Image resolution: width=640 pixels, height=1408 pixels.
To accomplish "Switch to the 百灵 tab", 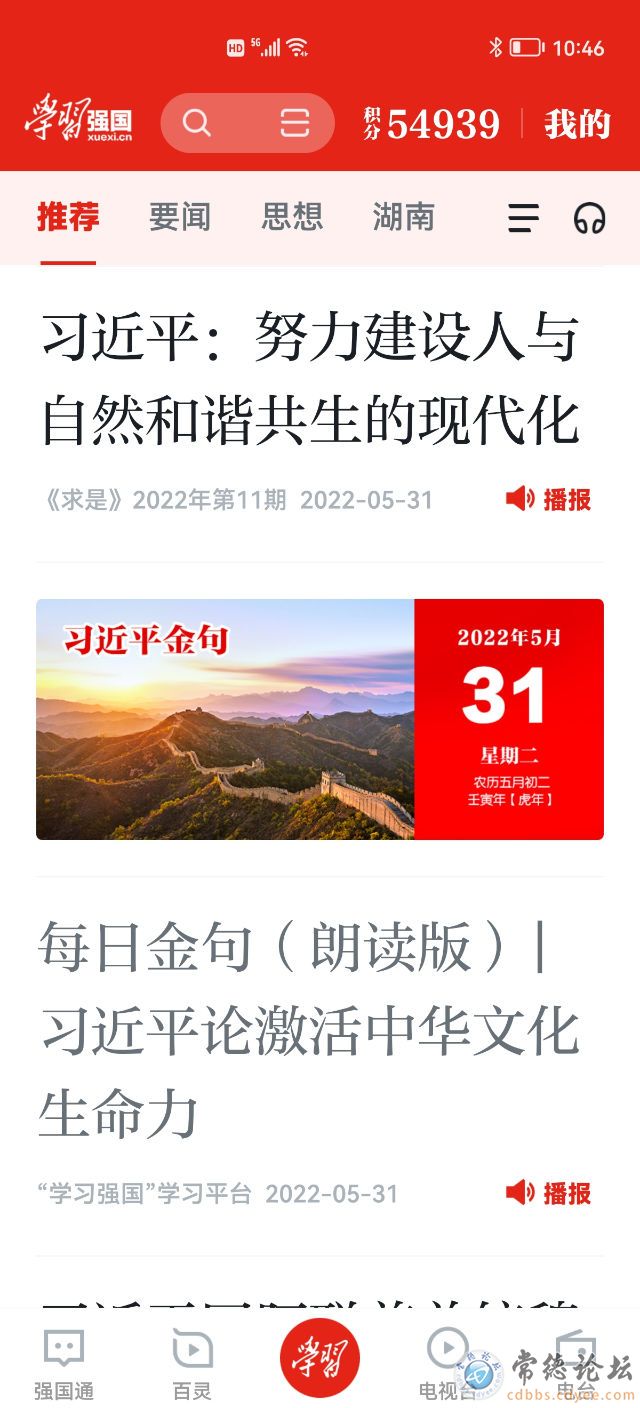I will (x=192, y=1362).
